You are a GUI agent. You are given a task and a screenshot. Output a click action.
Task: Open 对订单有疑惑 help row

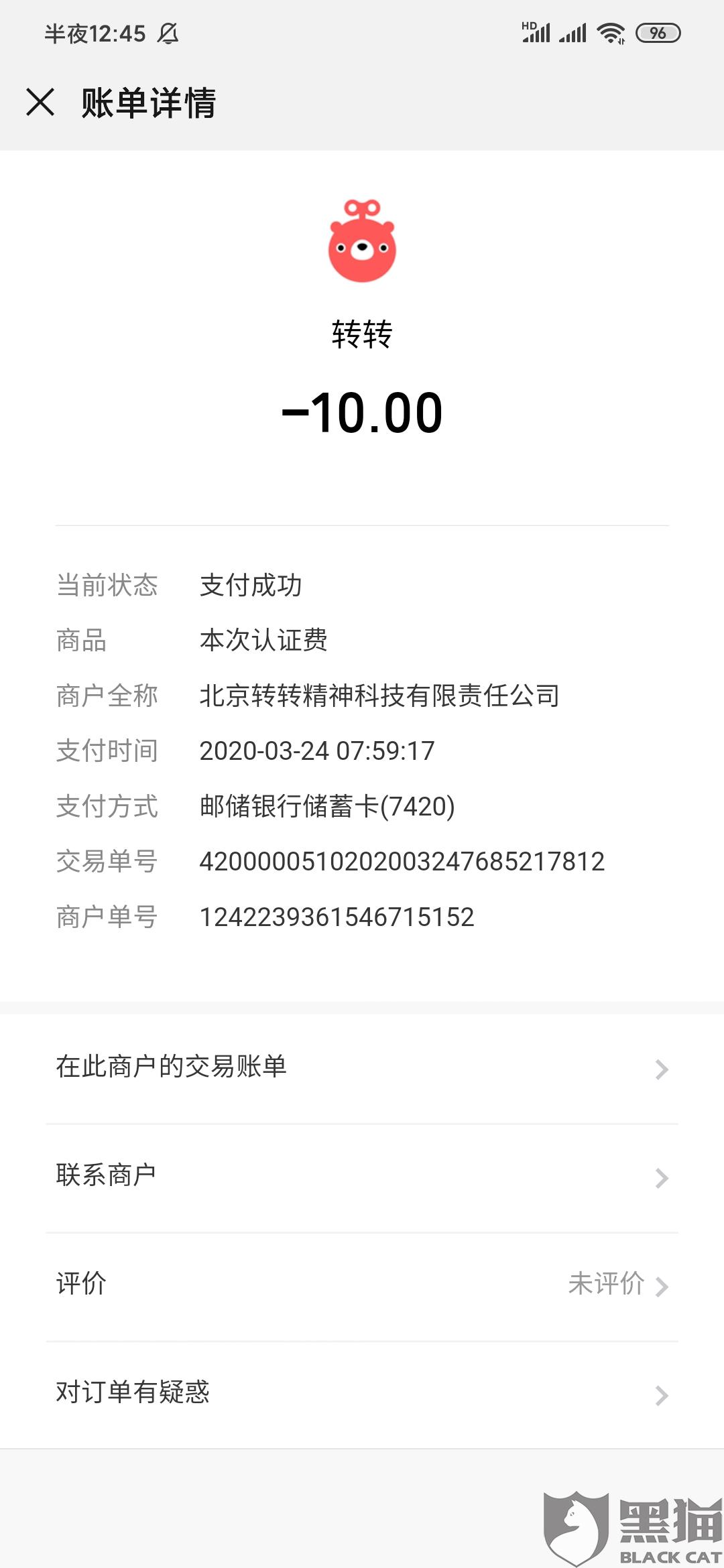pos(362,1394)
